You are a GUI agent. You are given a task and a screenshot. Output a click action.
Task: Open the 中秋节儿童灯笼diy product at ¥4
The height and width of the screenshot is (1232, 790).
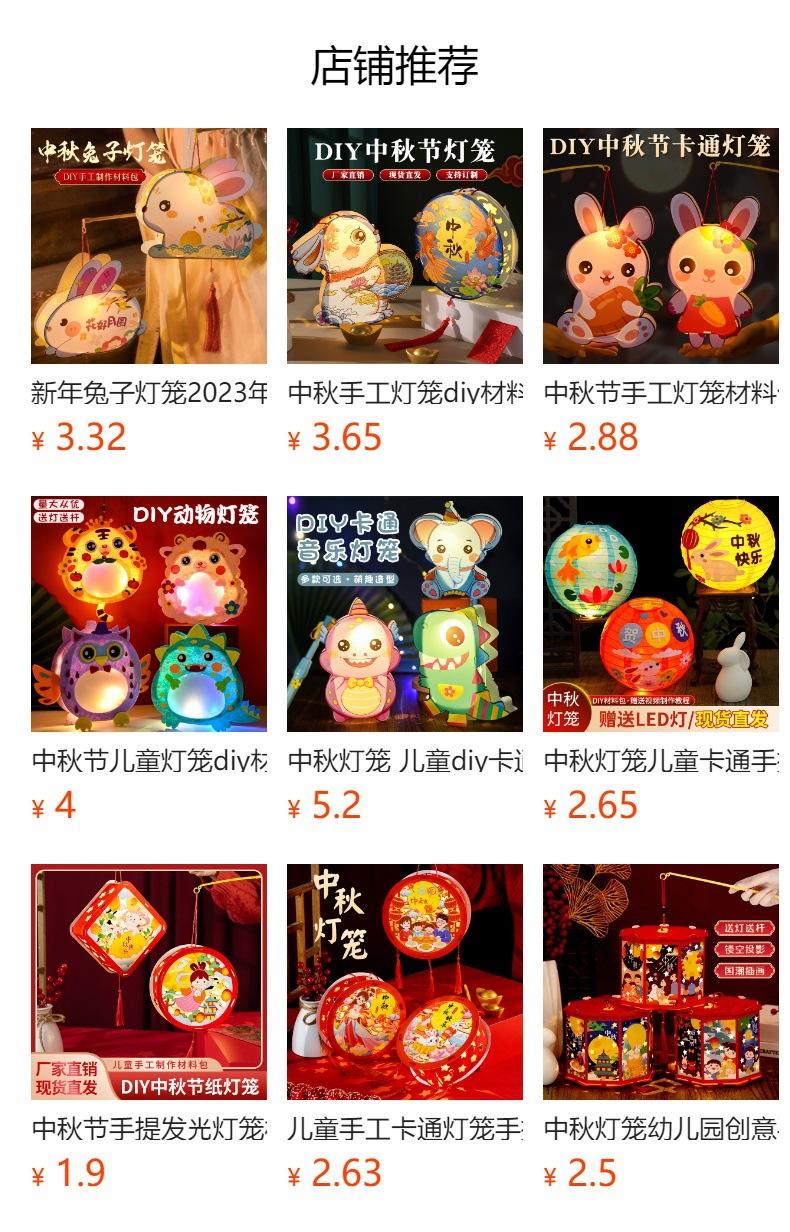[x=149, y=659]
